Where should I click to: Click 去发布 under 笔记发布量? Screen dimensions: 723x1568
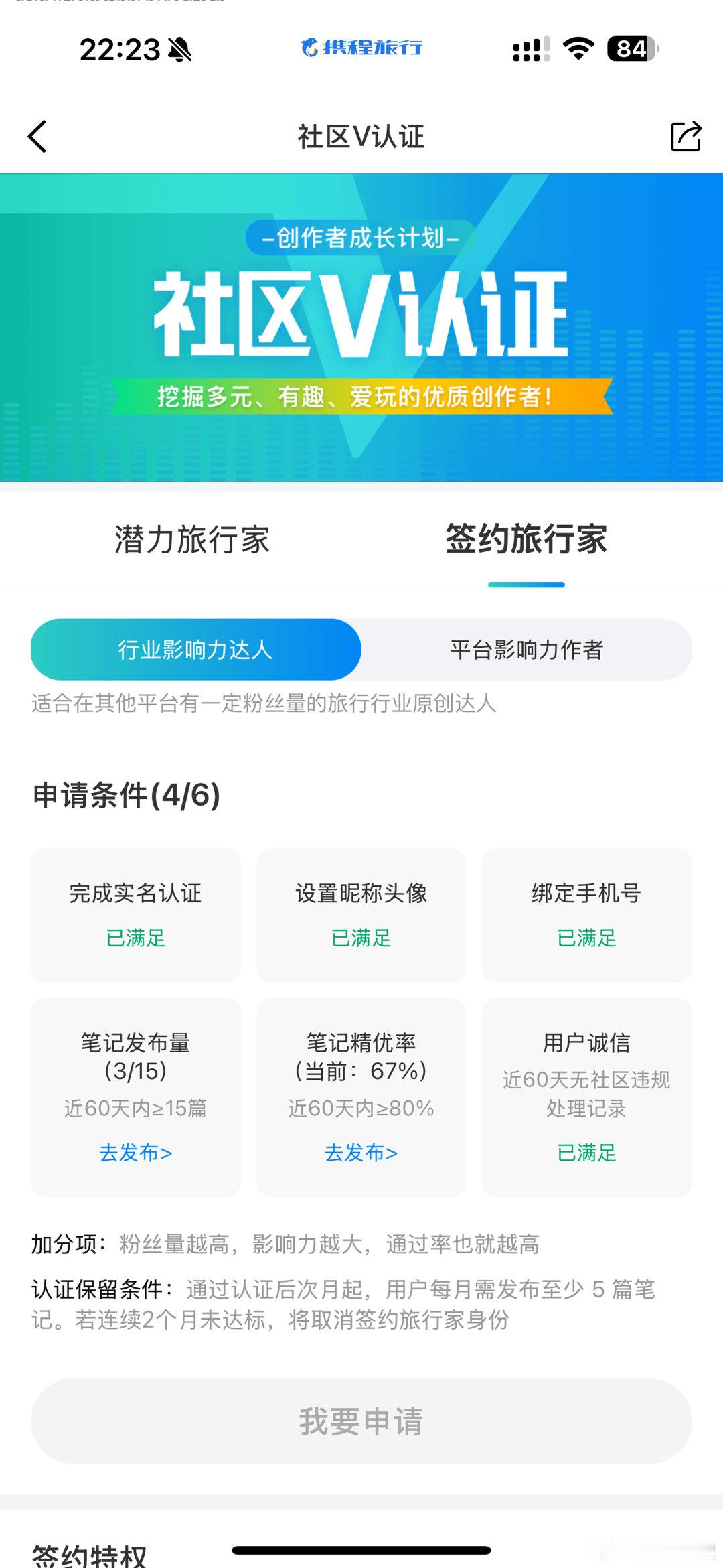point(135,1153)
